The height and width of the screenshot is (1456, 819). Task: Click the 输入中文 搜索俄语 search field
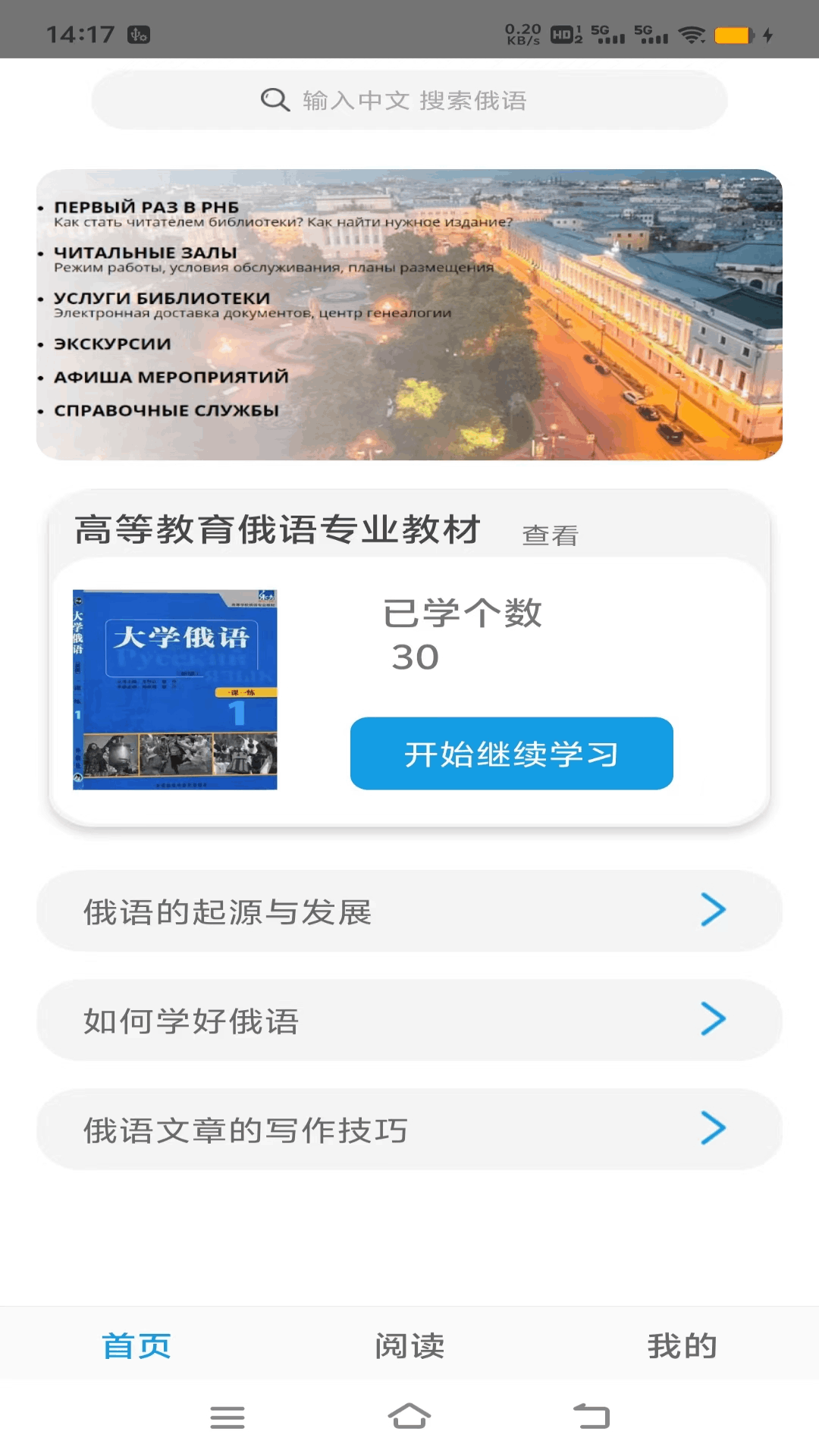point(409,99)
